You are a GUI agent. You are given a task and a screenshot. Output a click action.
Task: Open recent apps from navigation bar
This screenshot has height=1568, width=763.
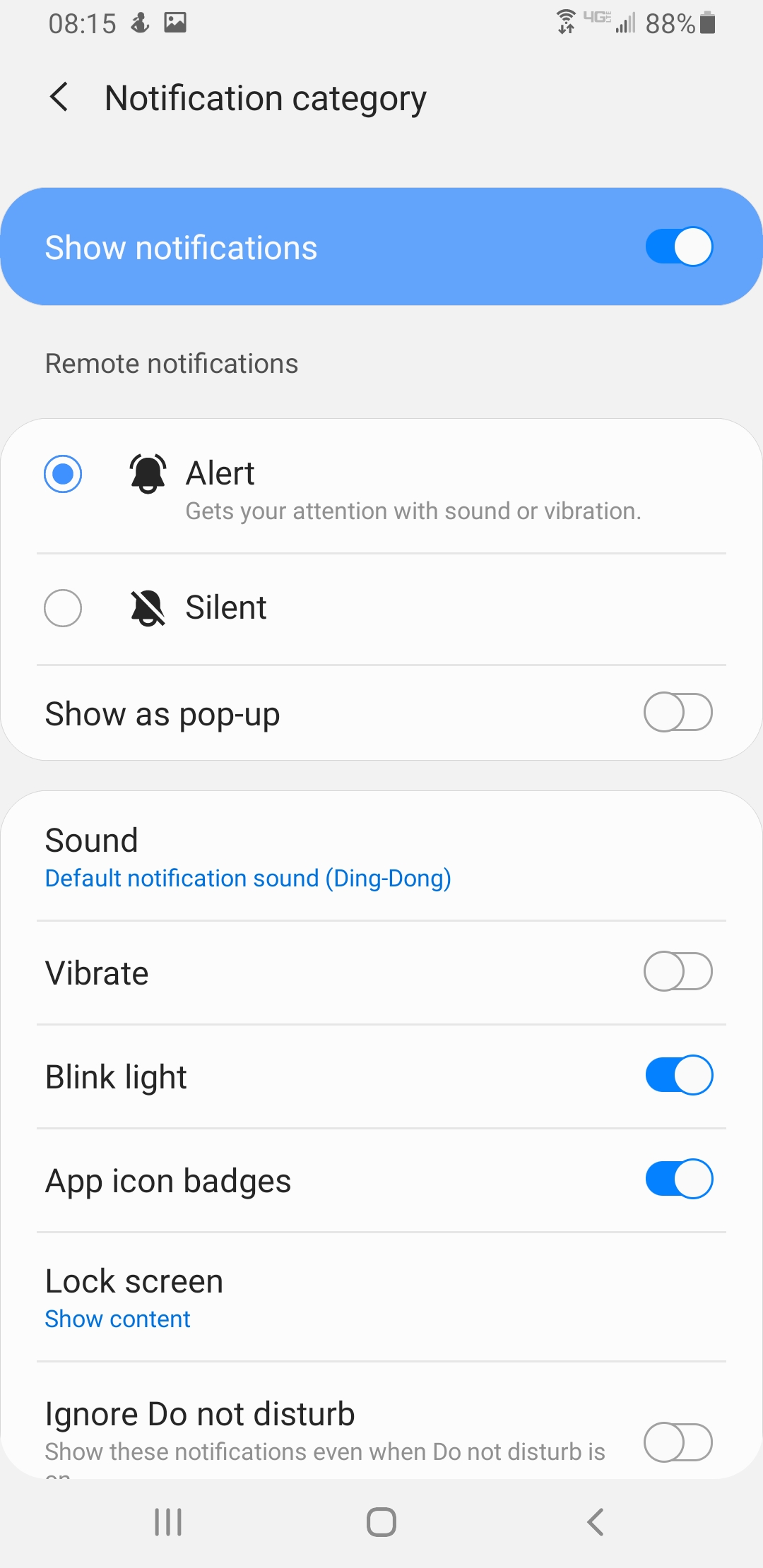click(168, 1522)
